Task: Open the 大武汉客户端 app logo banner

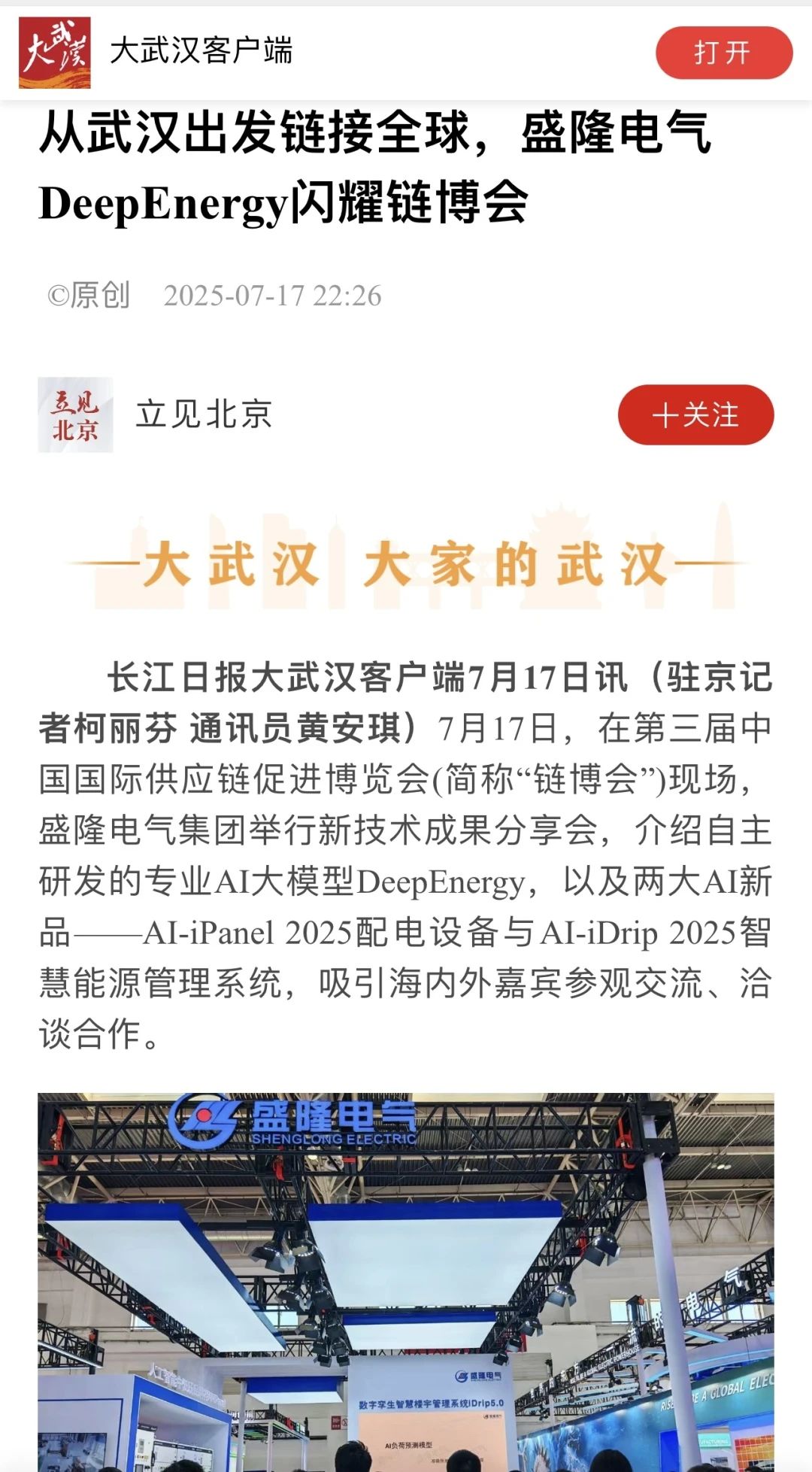Action: 55,53
